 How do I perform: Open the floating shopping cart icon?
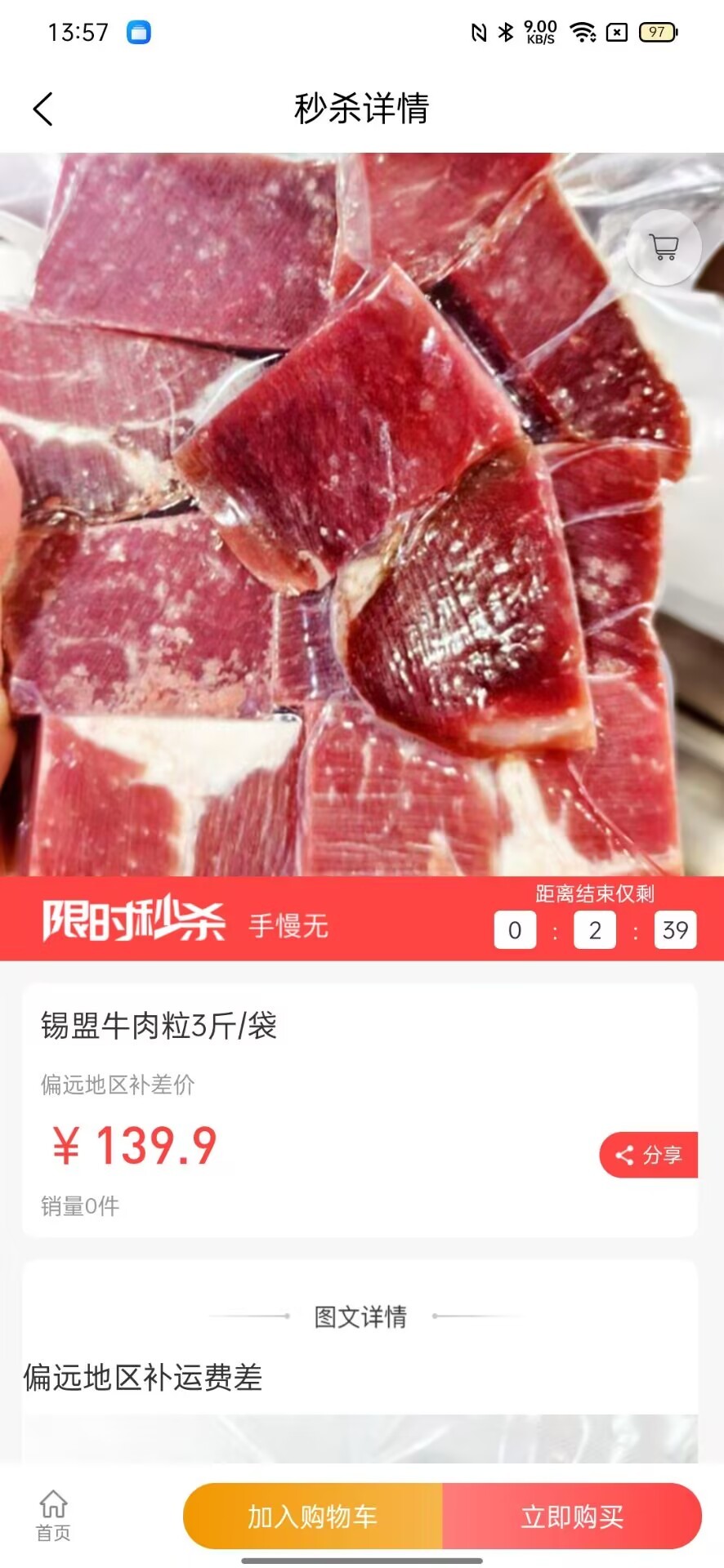pyautogui.click(x=664, y=247)
